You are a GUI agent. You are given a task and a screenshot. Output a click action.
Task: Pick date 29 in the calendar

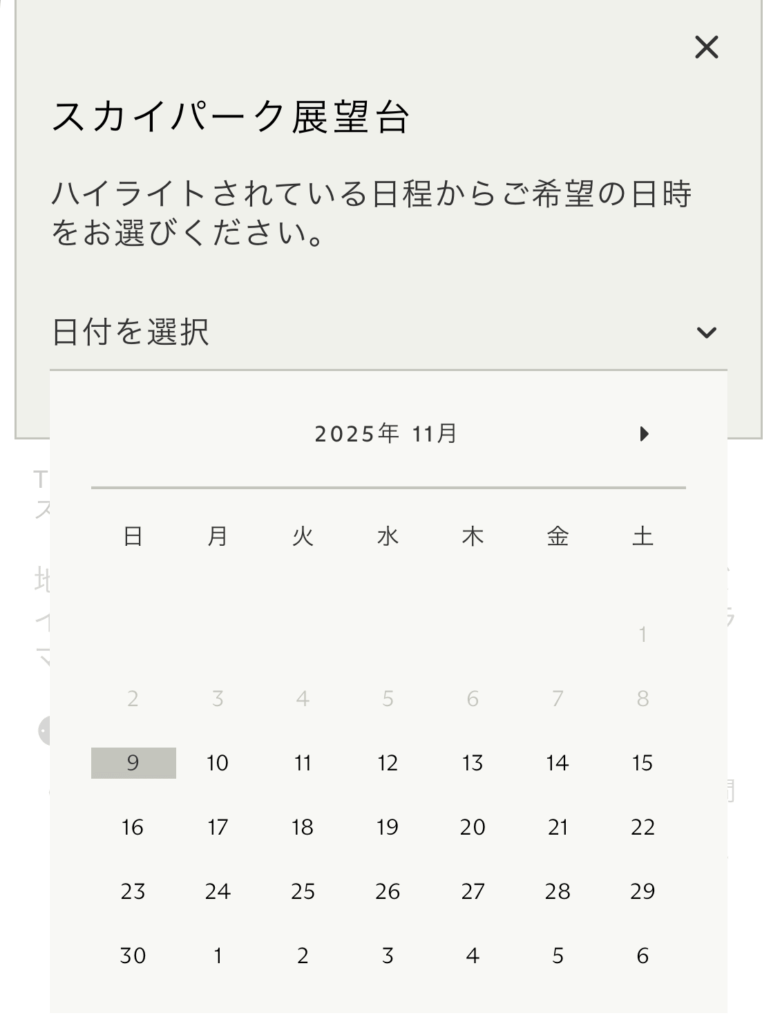(642, 891)
